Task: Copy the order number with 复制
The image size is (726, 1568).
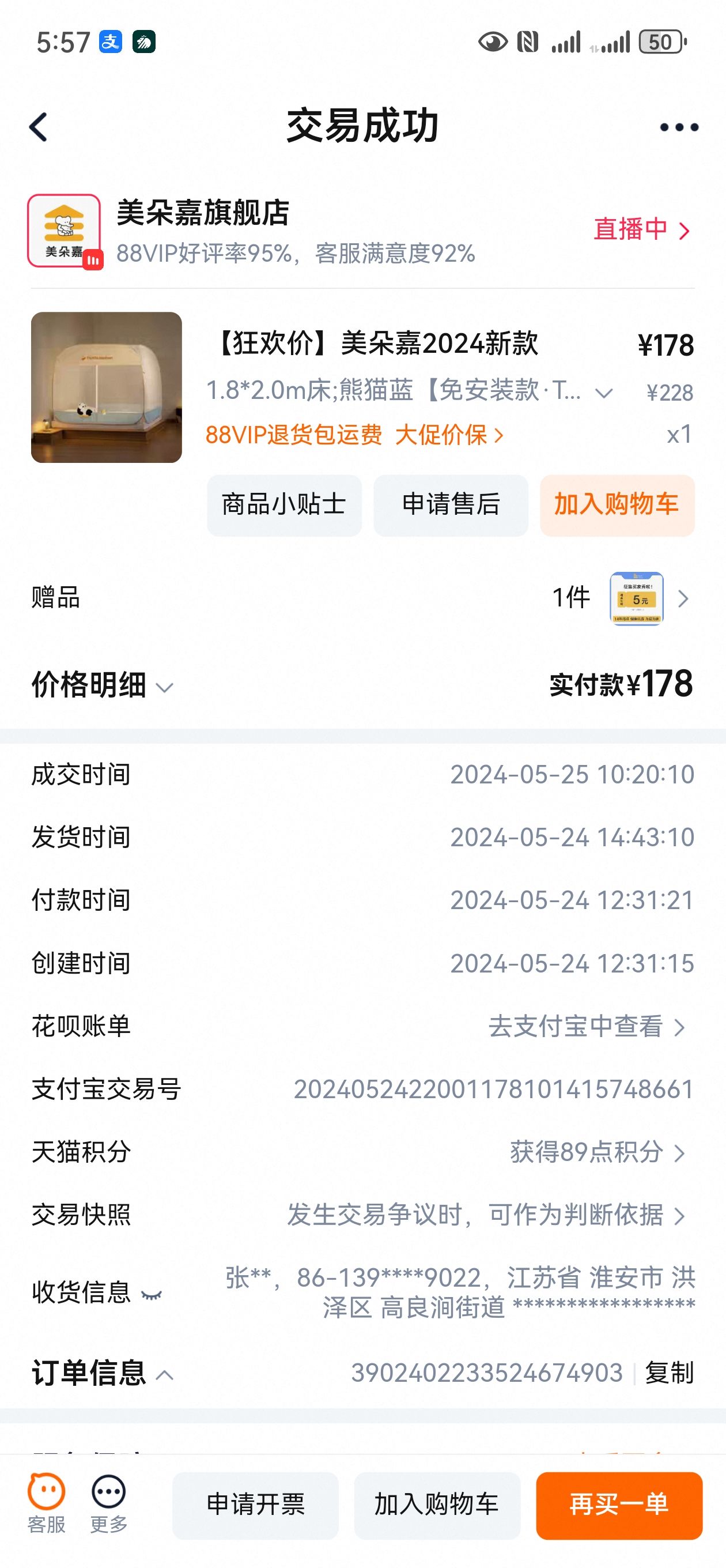Action: point(669,1373)
